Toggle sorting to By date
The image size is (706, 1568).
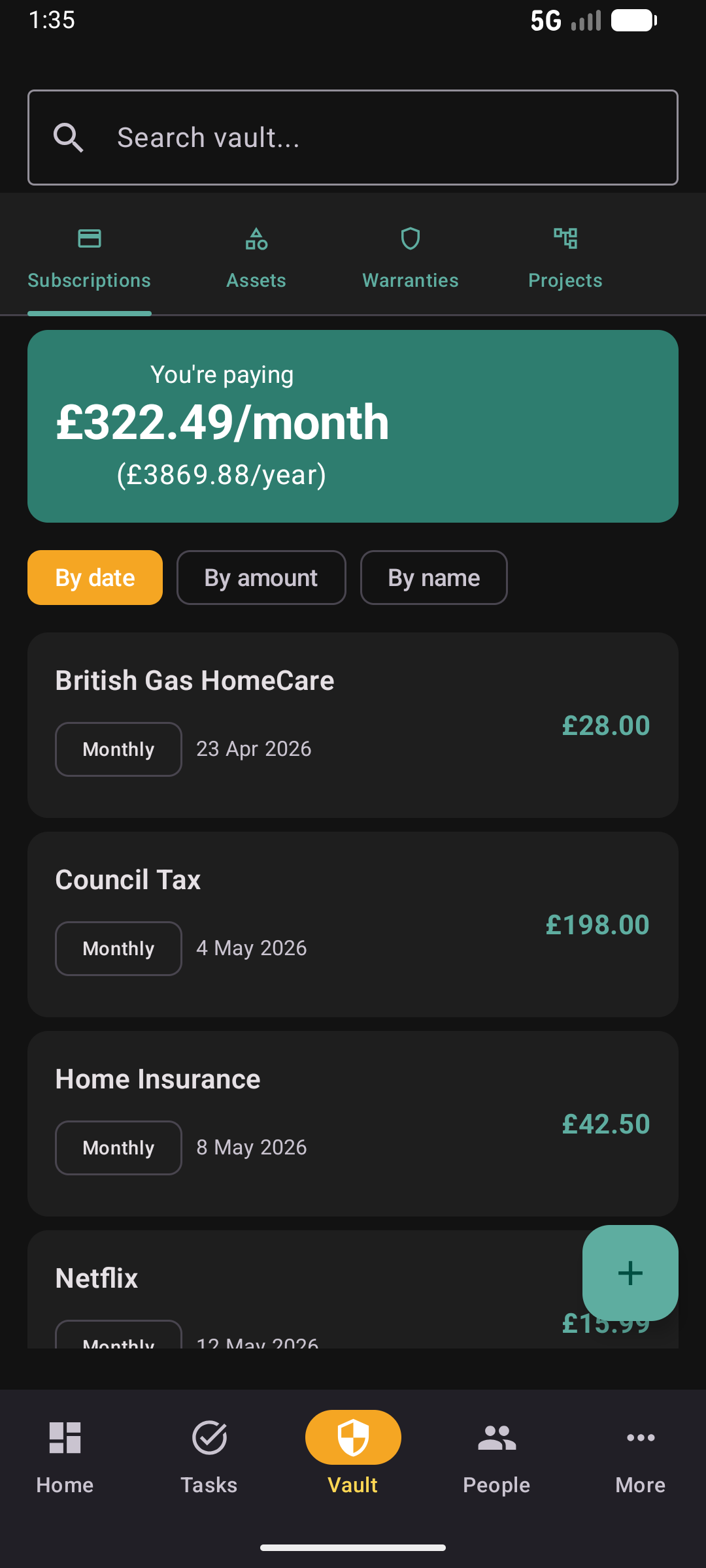click(94, 578)
